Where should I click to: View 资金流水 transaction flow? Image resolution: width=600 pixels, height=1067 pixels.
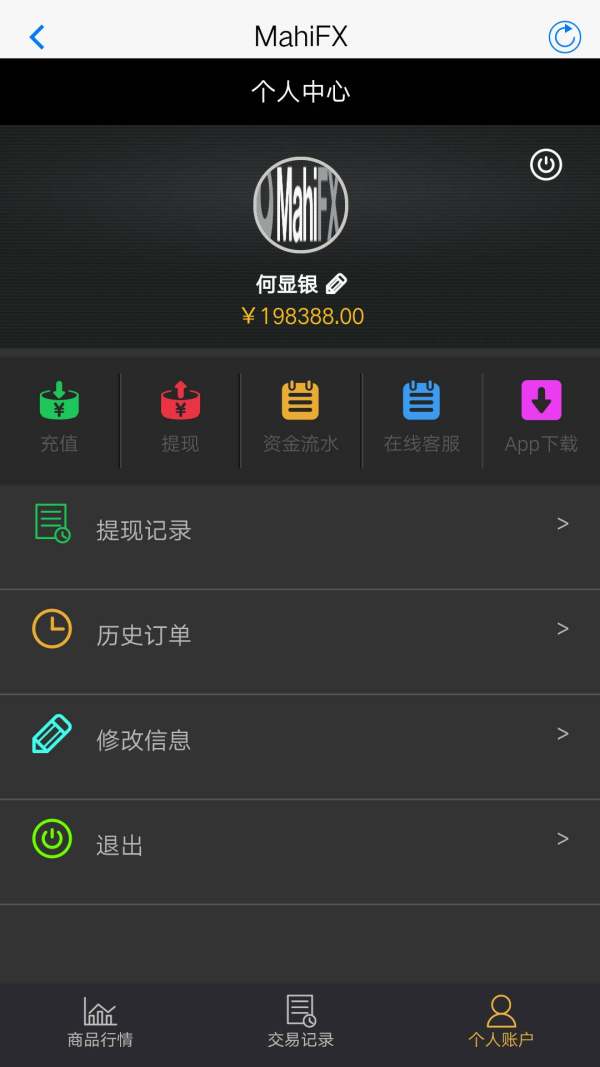(301, 417)
